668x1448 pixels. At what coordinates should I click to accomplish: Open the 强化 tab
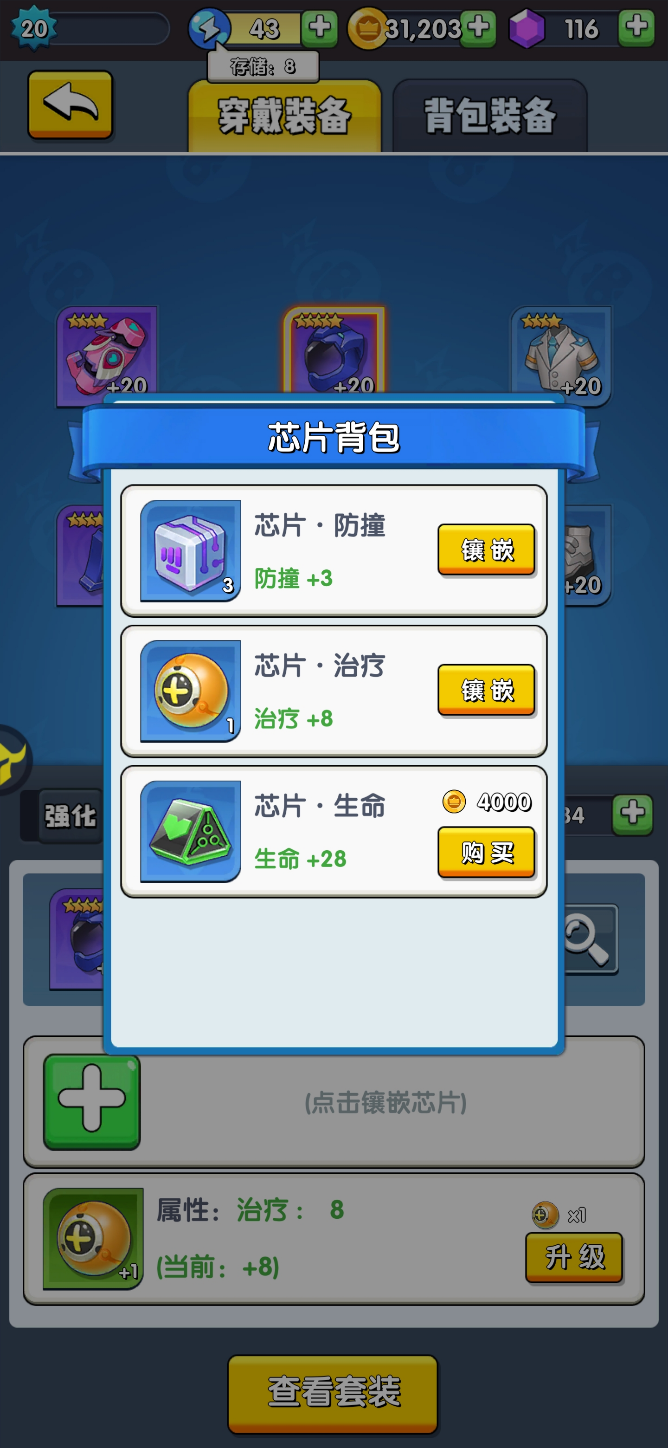pos(70,816)
